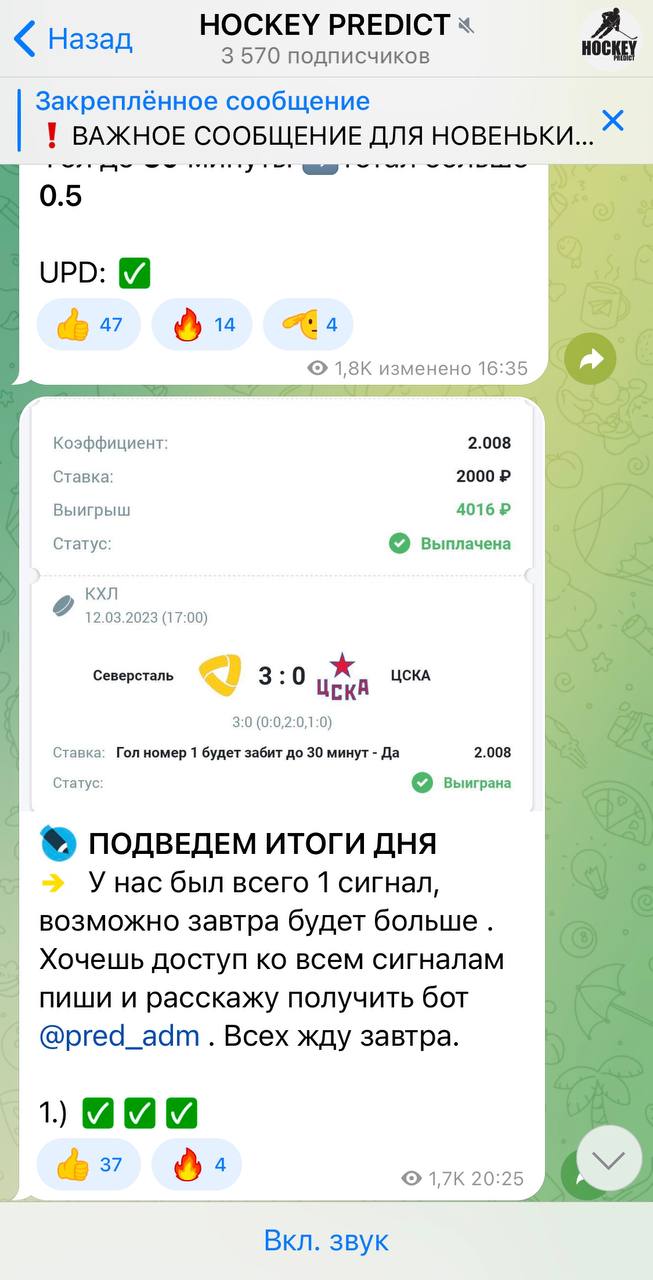Tap the fire reaction with 4
The width and height of the screenshot is (653, 1280).
pos(196,1164)
